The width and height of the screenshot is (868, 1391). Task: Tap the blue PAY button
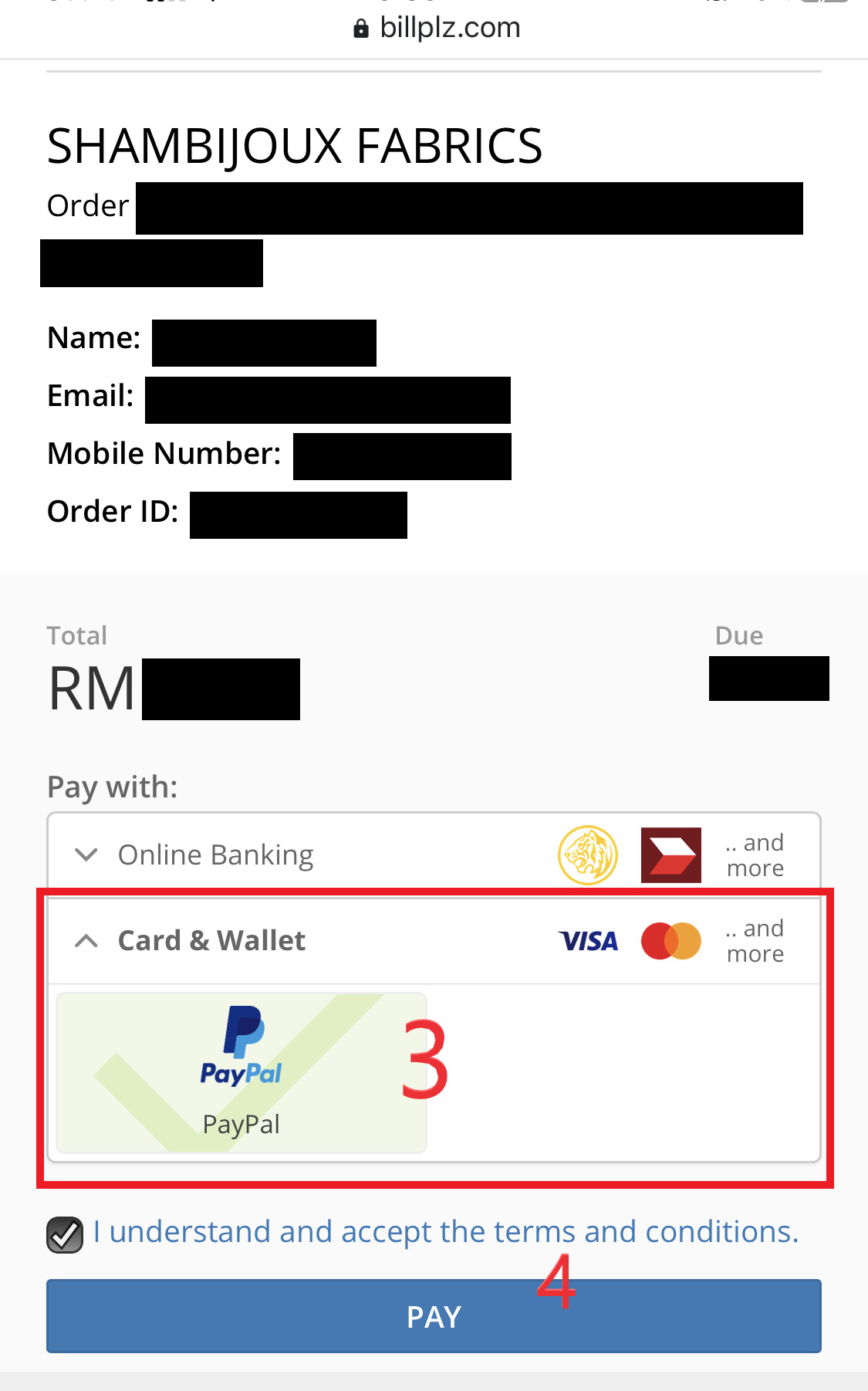tap(434, 1316)
